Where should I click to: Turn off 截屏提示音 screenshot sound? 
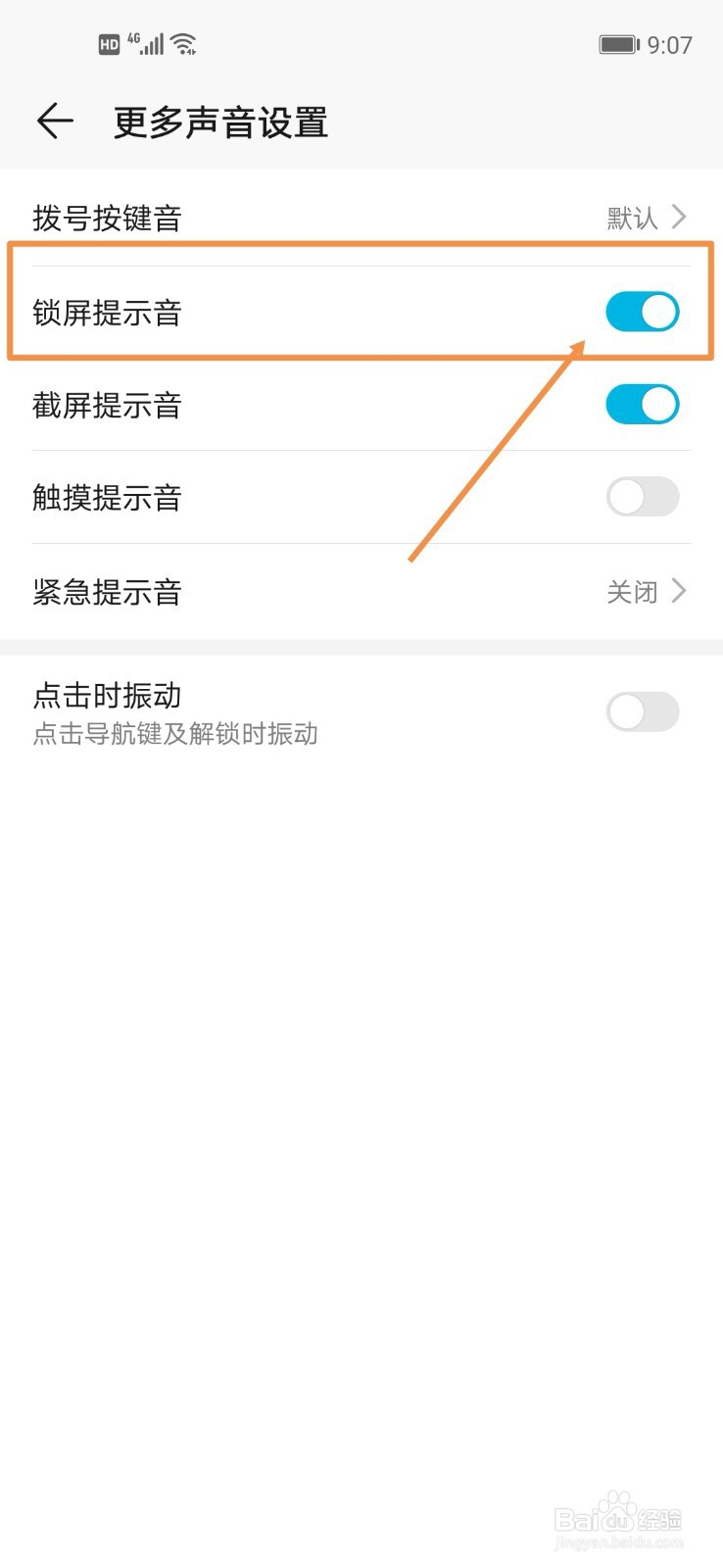click(642, 404)
